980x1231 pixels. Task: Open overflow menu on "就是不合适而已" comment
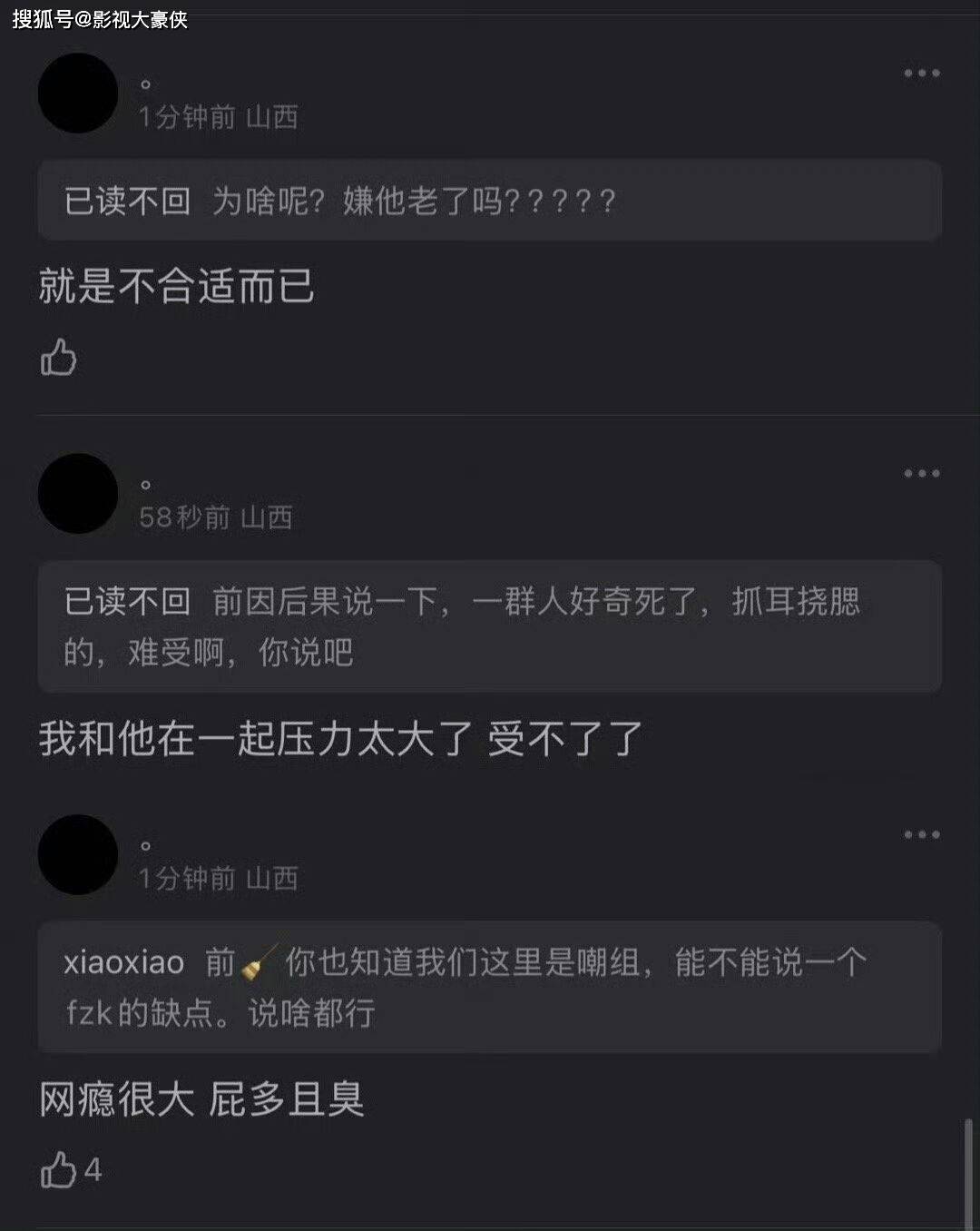coord(921,74)
